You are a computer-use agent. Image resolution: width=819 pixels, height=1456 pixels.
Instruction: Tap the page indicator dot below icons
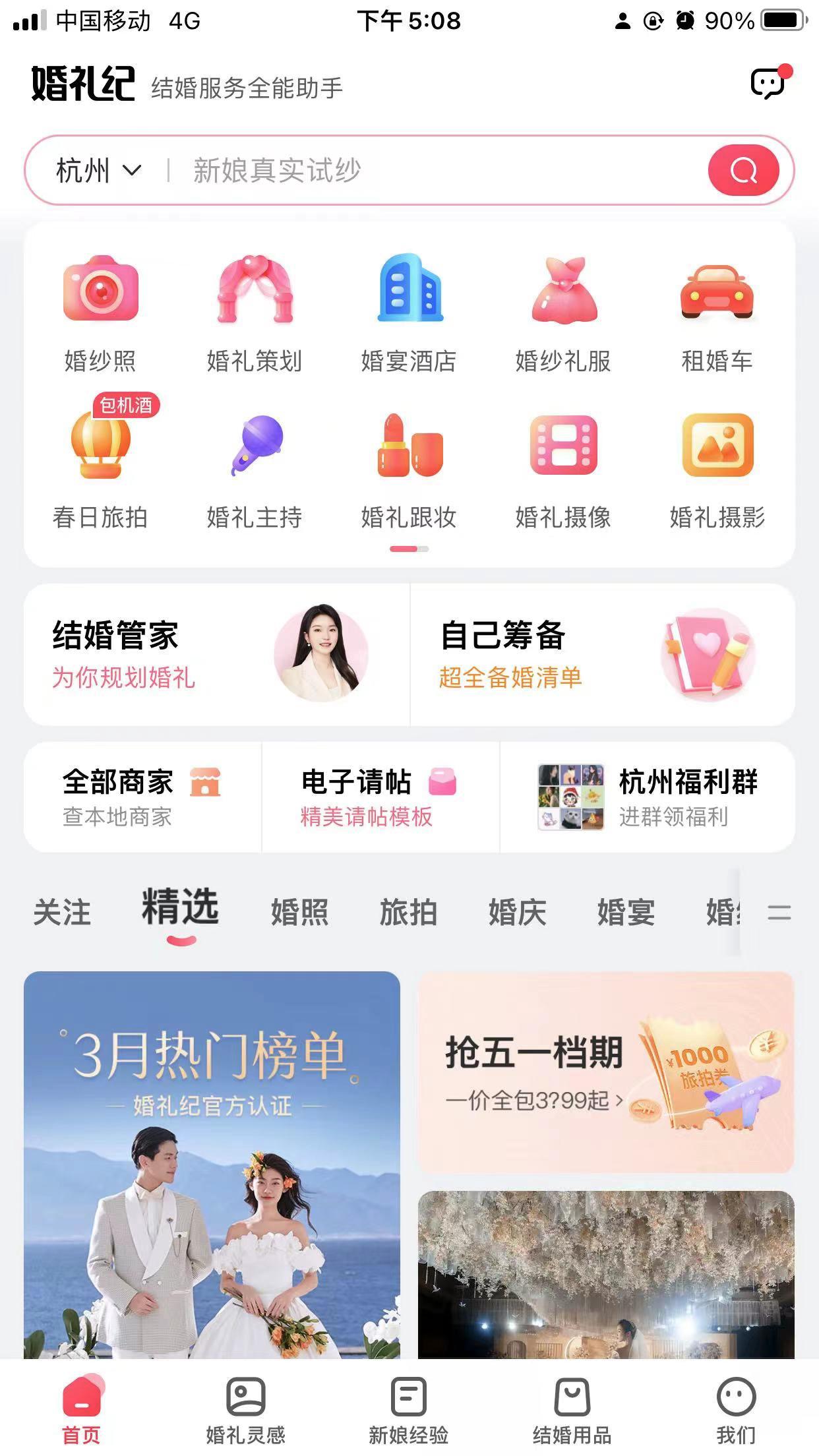409,549
